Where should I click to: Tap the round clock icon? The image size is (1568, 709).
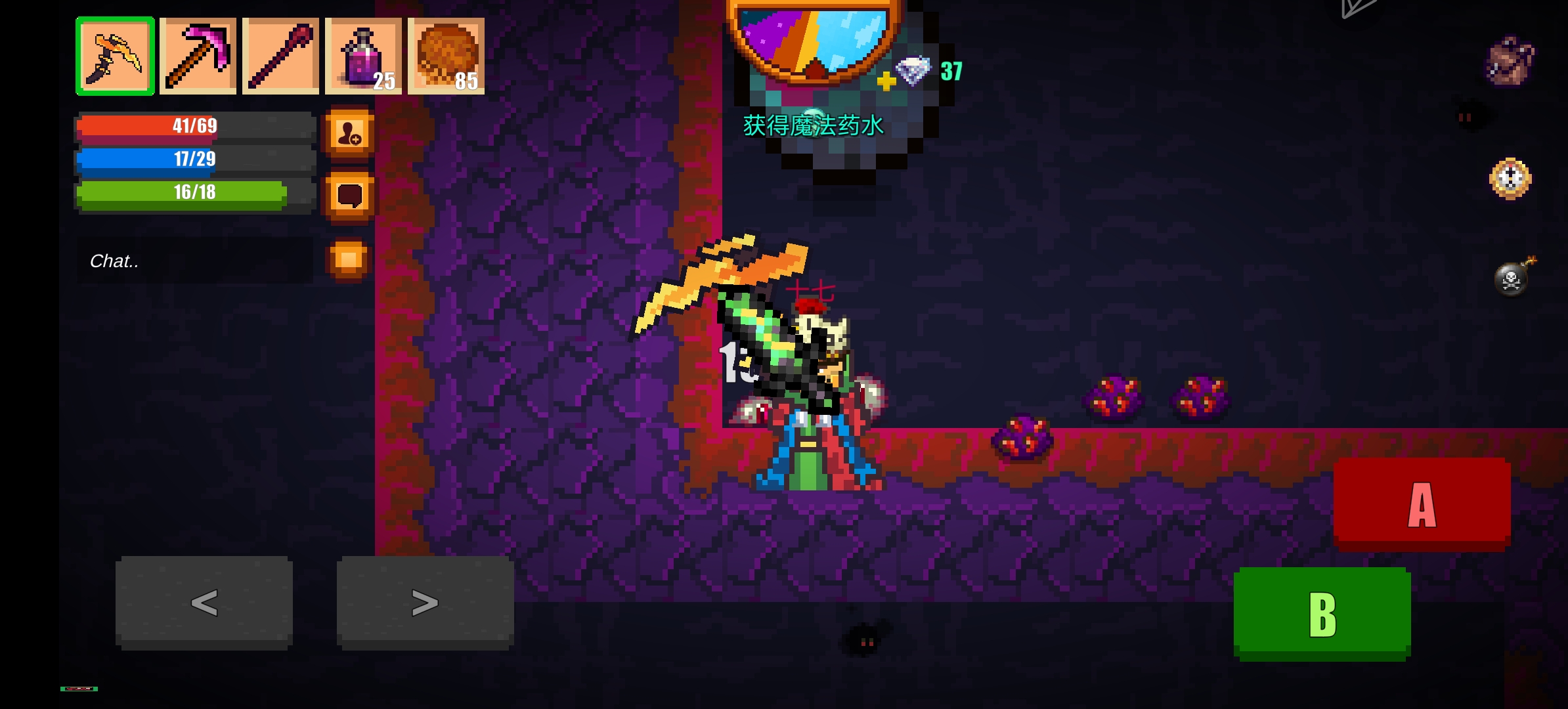point(1510,178)
